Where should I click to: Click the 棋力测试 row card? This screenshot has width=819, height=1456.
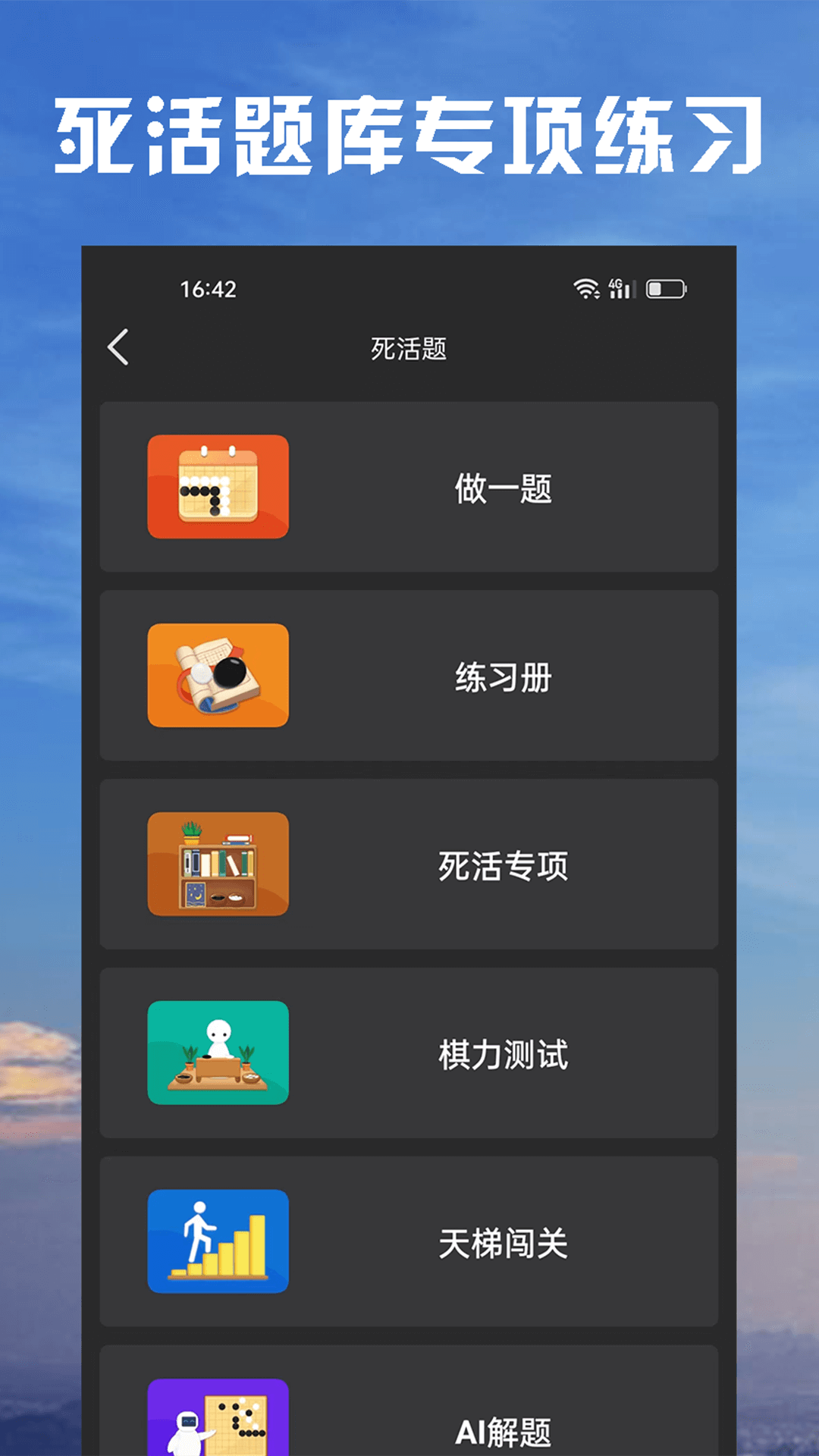[x=409, y=1053]
